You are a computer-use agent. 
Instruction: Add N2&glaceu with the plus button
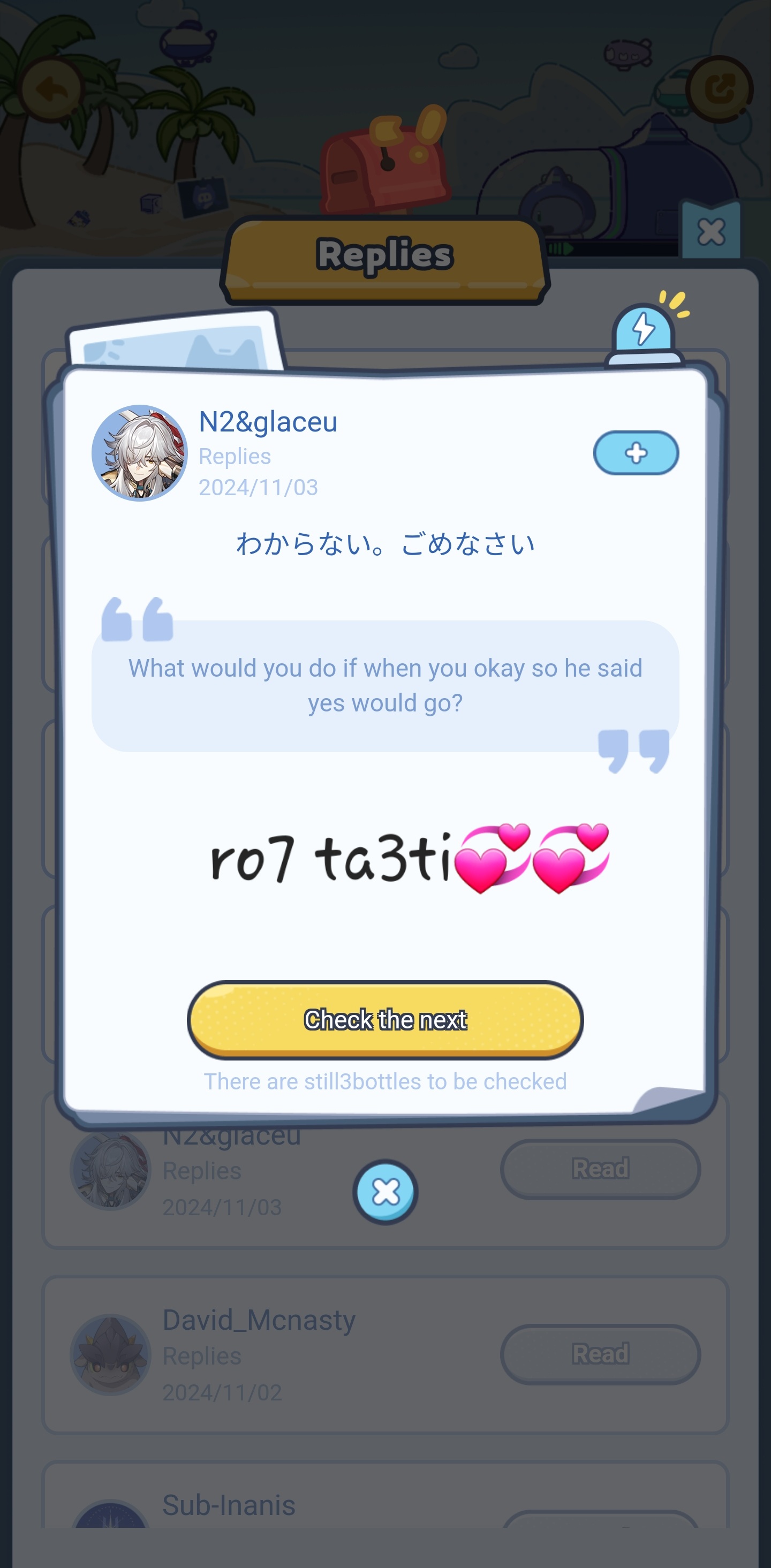tap(636, 453)
